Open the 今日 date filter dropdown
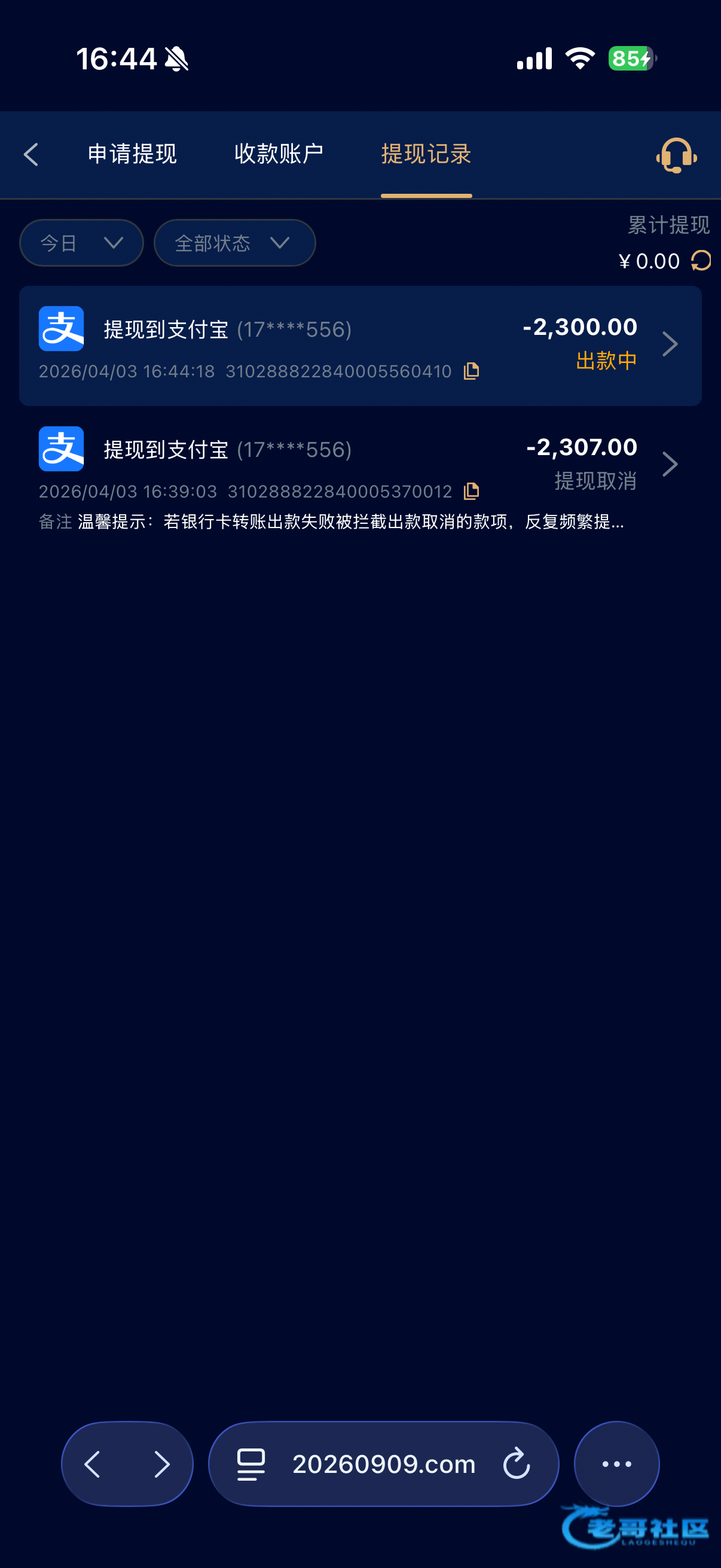 pyautogui.click(x=81, y=243)
